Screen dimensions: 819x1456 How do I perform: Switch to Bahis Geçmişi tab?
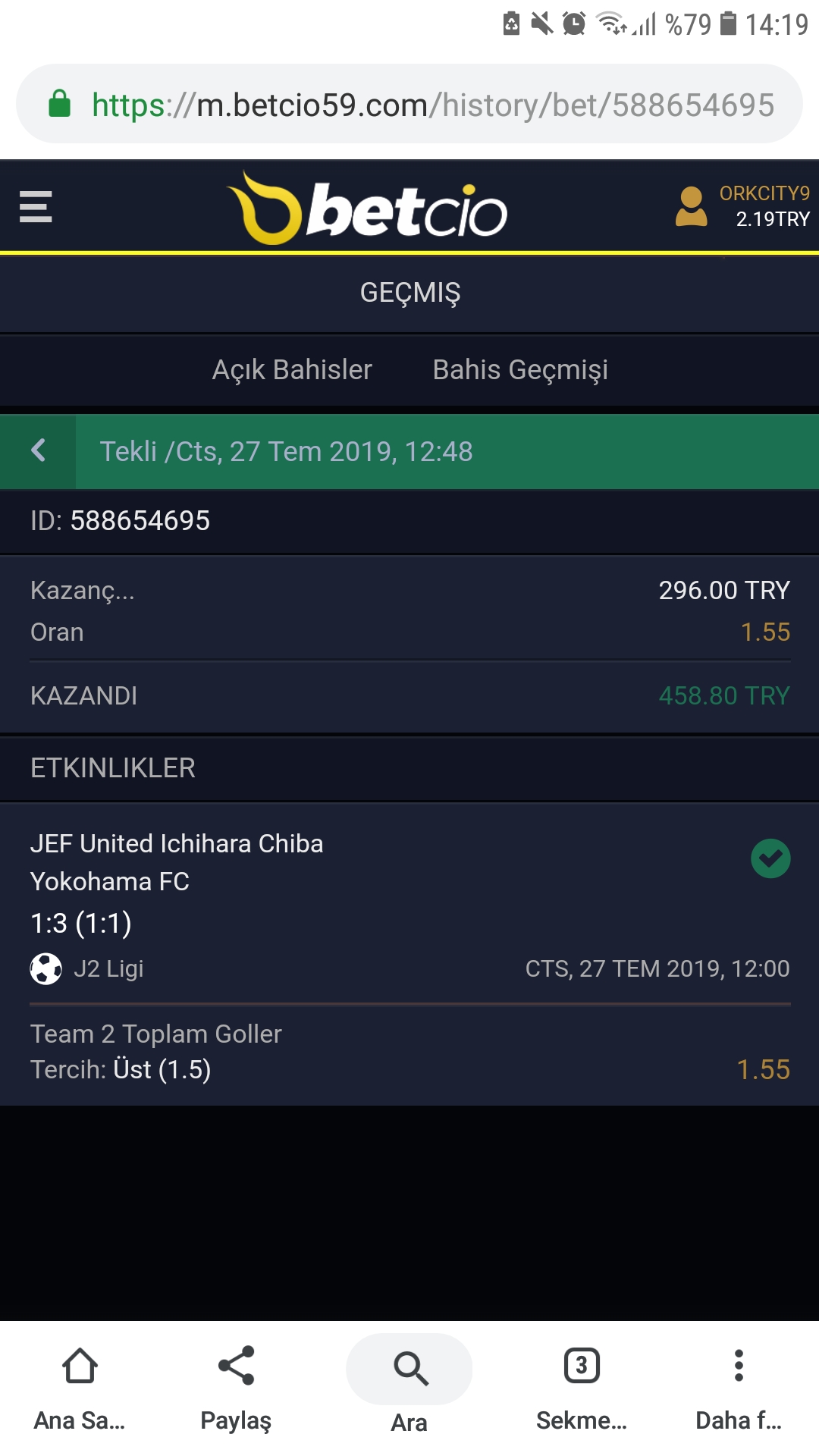(520, 370)
